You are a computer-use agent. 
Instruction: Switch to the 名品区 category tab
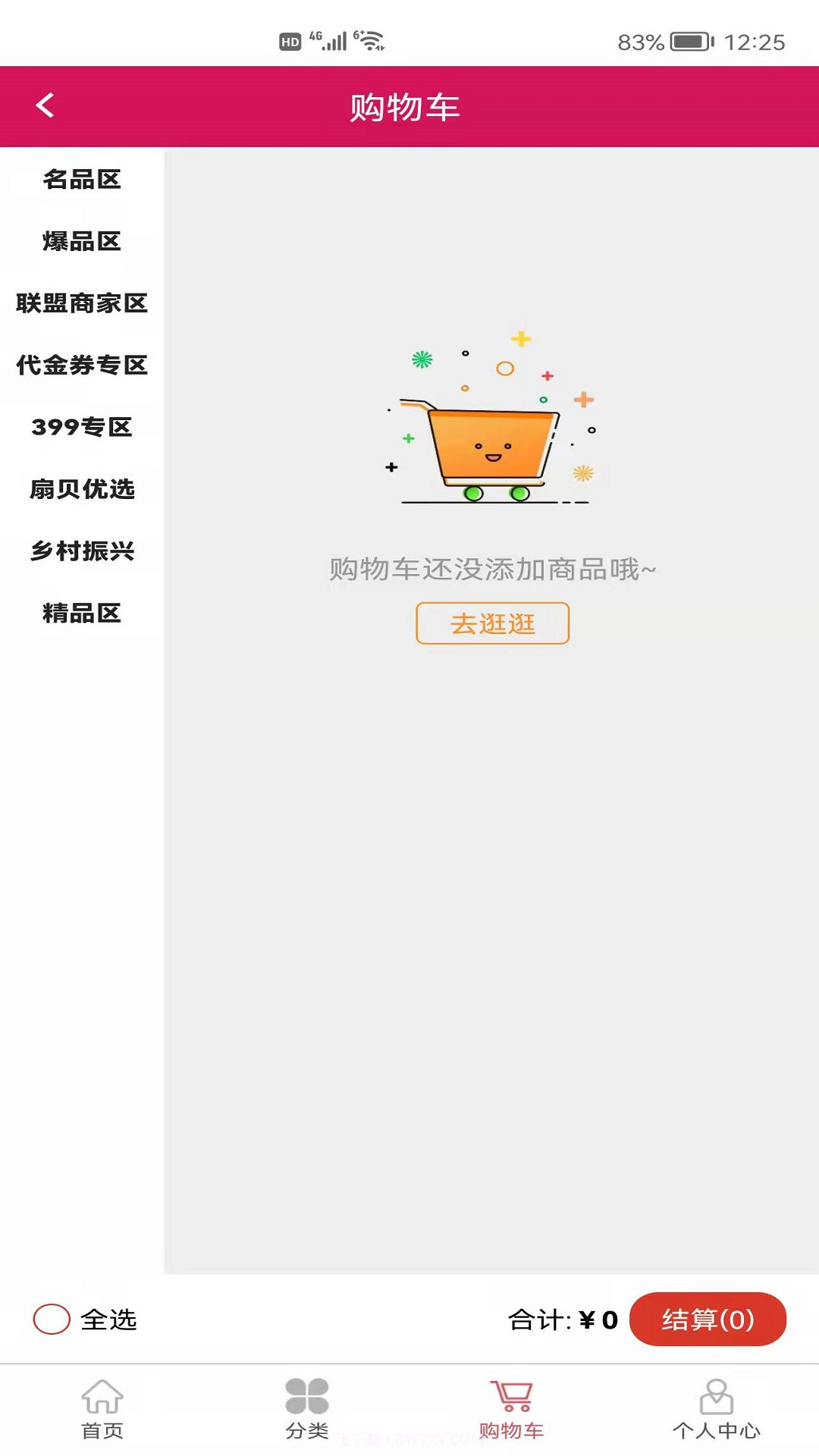click(82, 180)
